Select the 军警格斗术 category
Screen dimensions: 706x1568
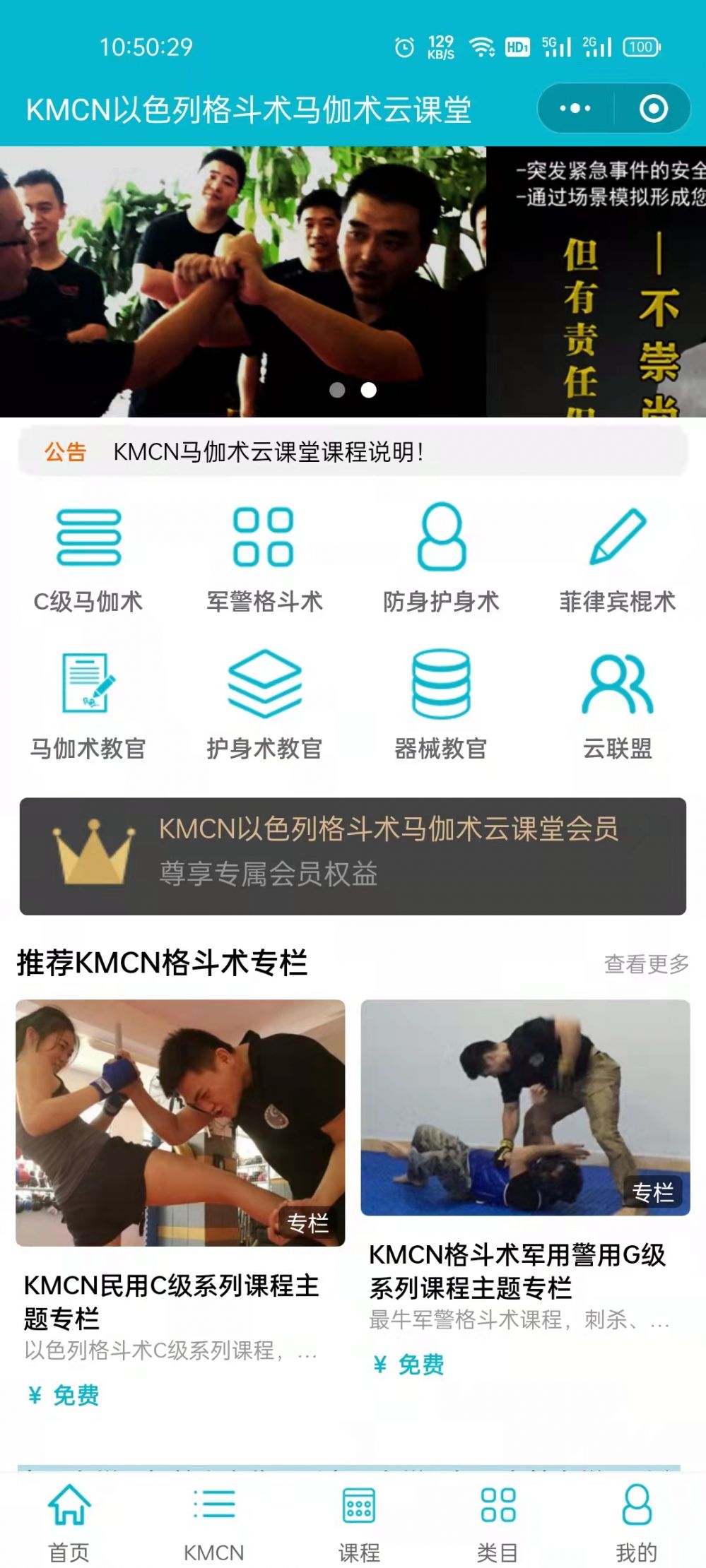coord(264,559)
